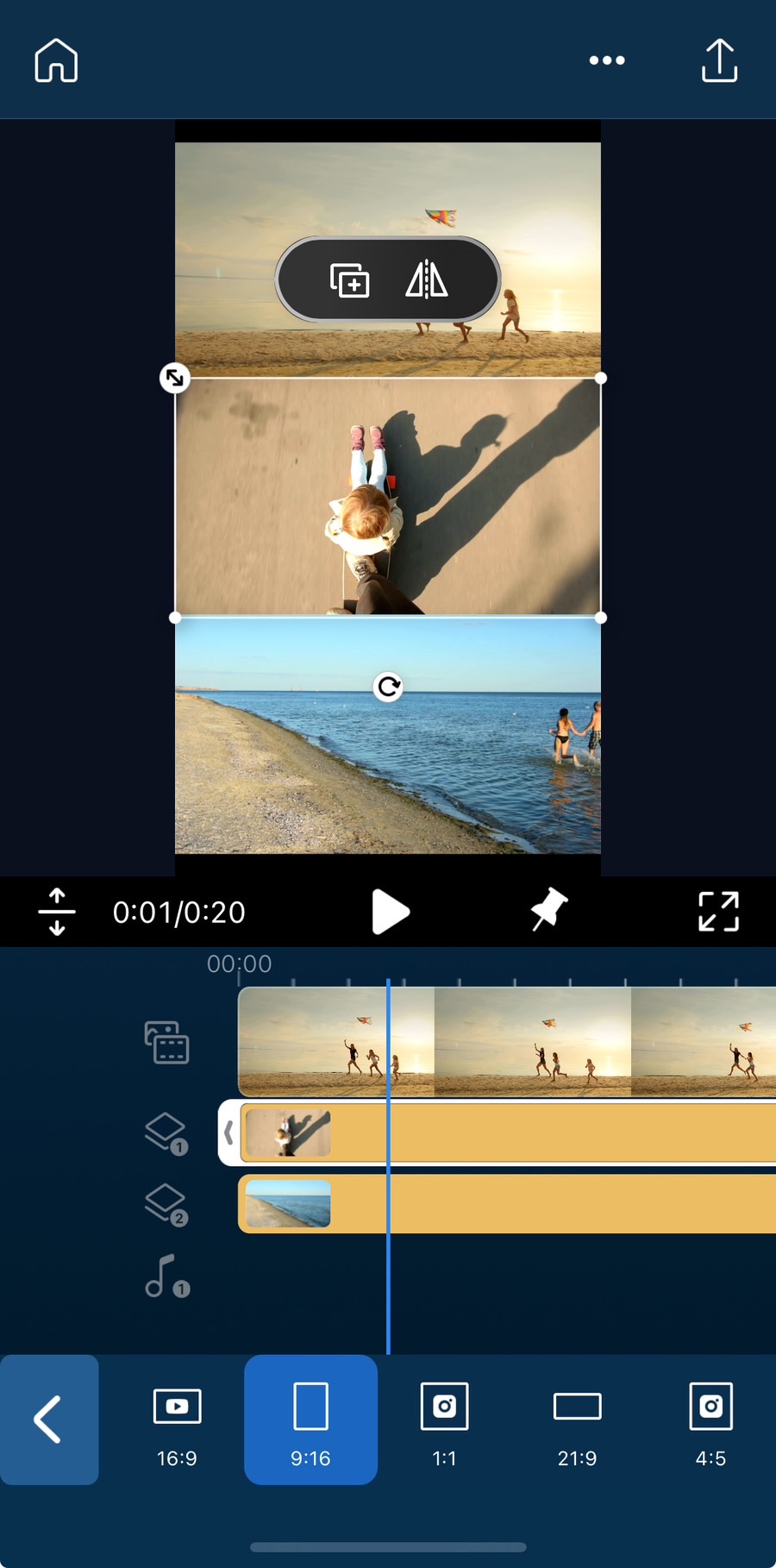This screenshot has width=776, height=1568.
Task: Enter fullscreen preview
Action: [718, 912]
